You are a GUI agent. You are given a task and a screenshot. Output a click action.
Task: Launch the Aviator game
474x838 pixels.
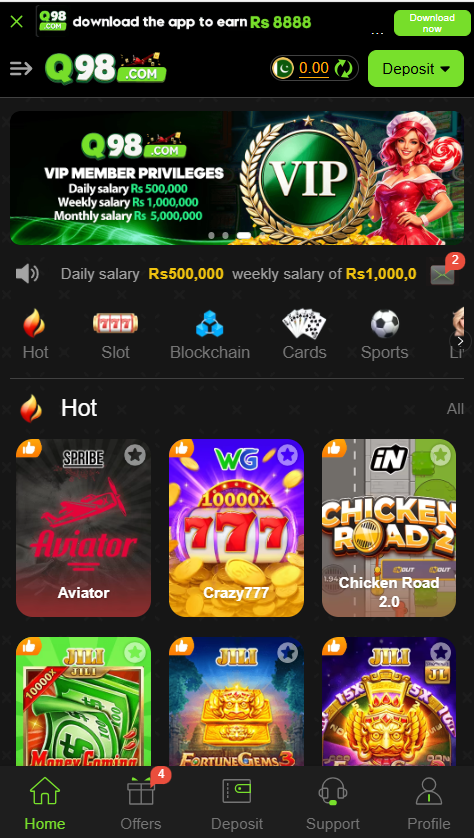83,528
